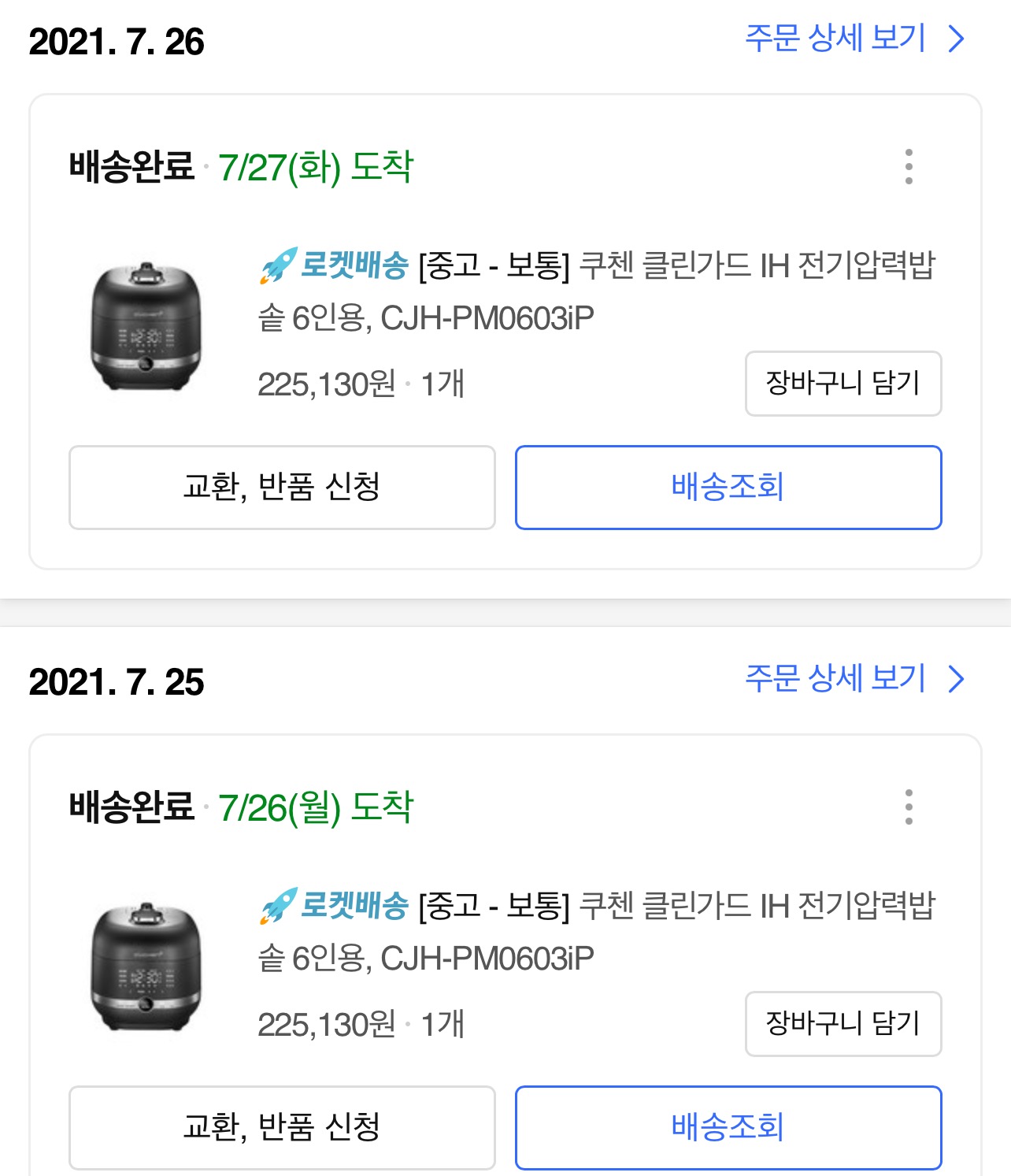The image size is (1011, 1176).
Task: Open order details for the 2021. 7. 26 order
Action: tap(854, 39)
